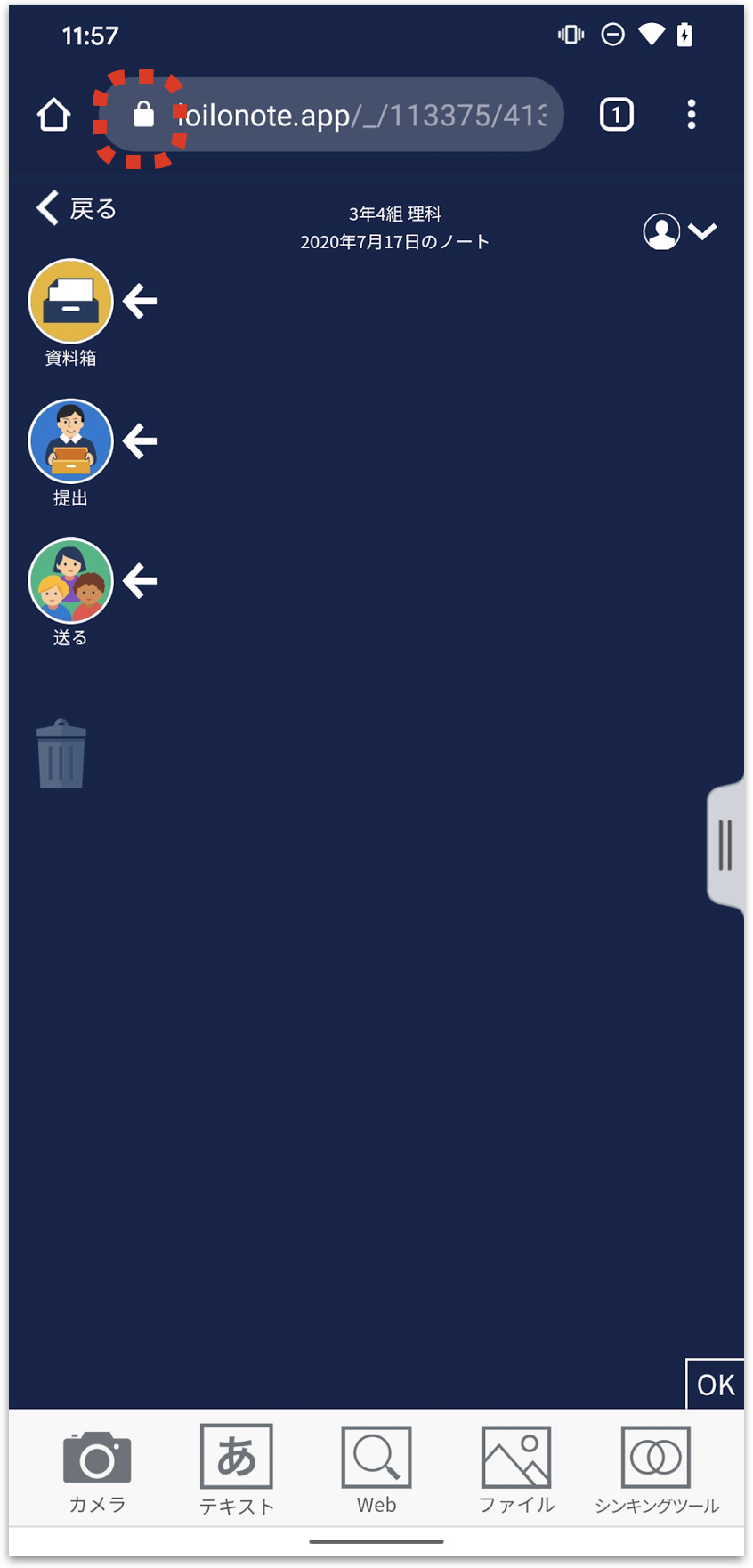Open the 送る send option
Viewport: 753px width, 1568px height.
click(x=71, y=581)
